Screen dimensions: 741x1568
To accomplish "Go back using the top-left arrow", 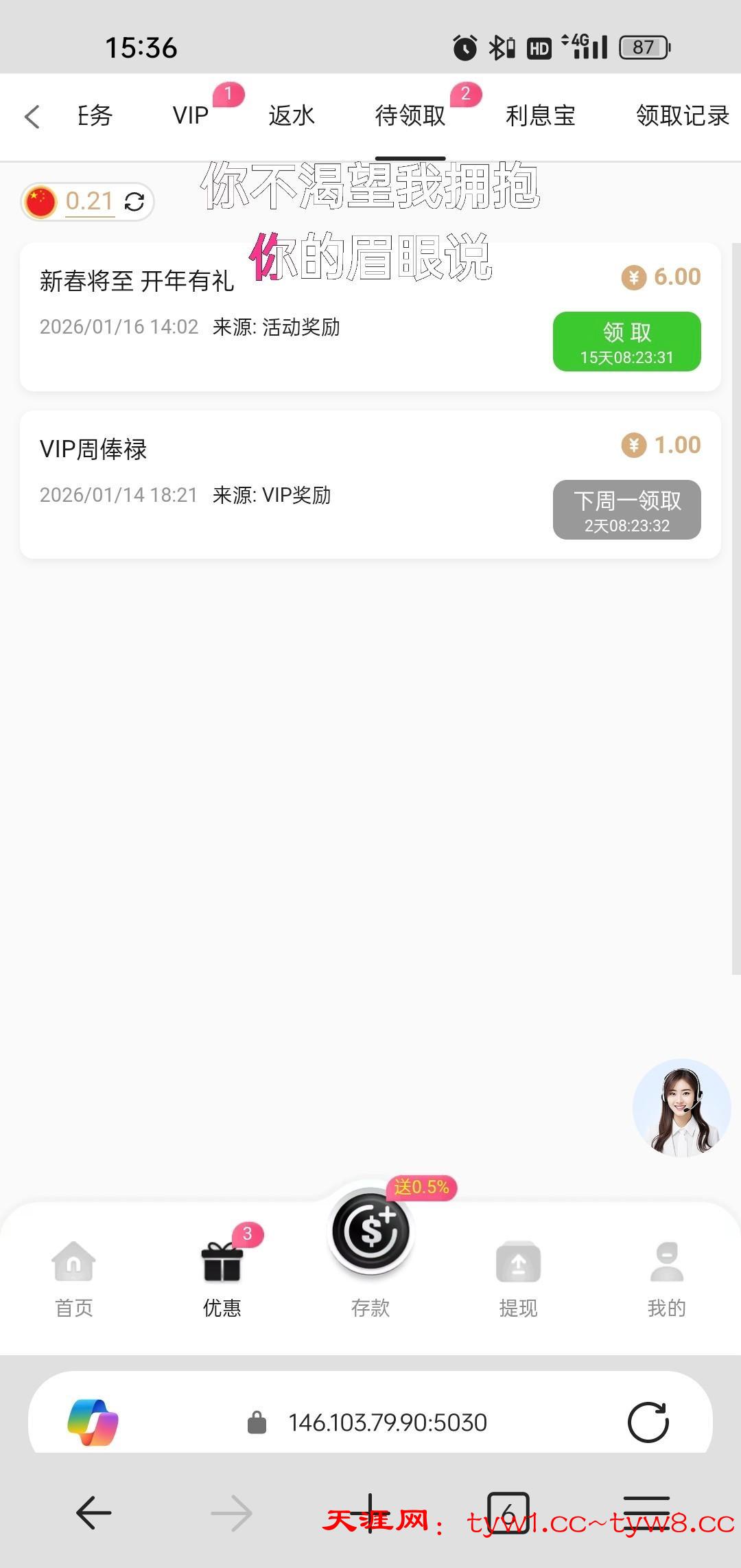I will (32, 117).
